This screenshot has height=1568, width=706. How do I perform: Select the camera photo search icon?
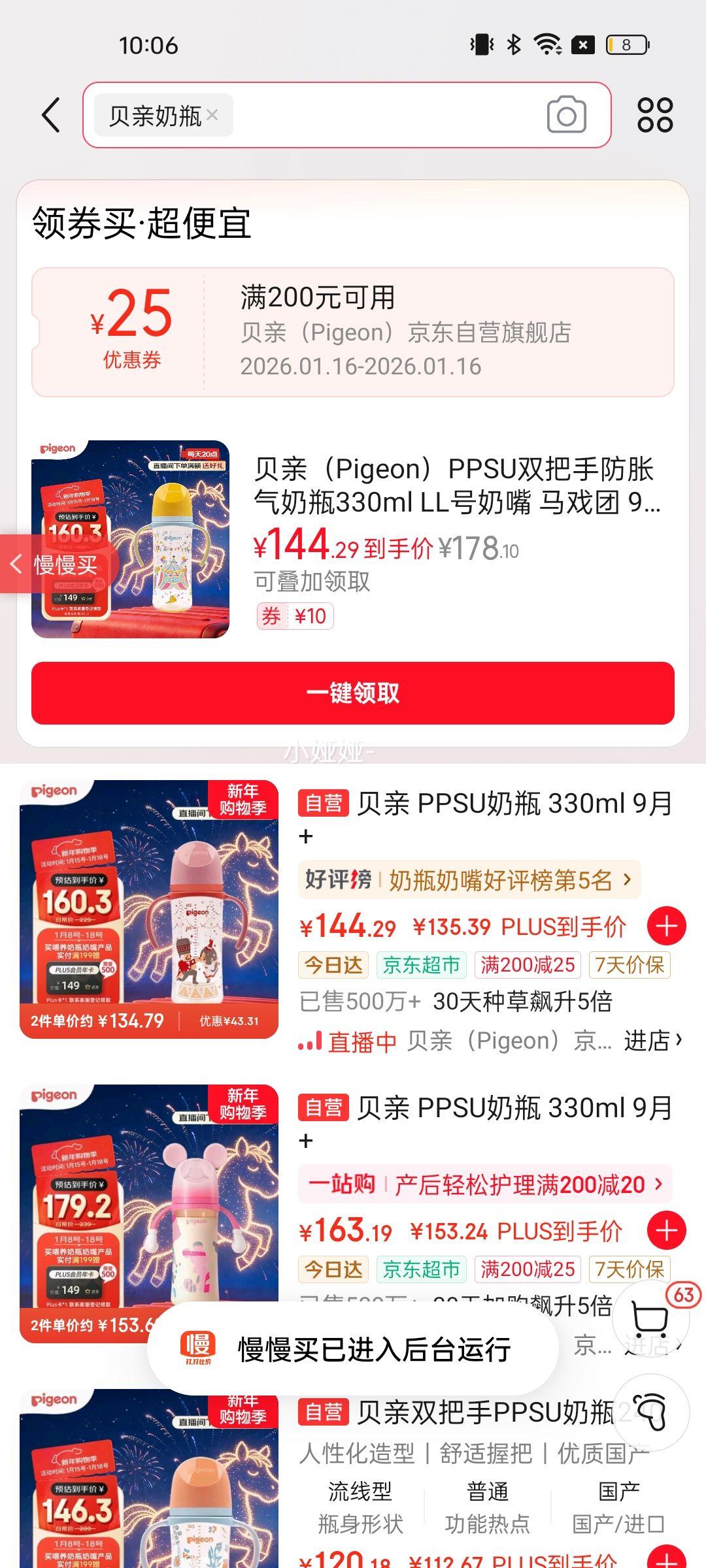tap(566, 115)
